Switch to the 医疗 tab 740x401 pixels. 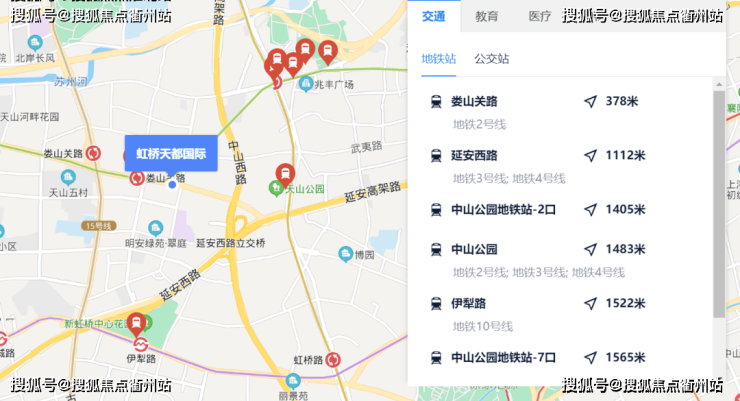click(539, 16)
